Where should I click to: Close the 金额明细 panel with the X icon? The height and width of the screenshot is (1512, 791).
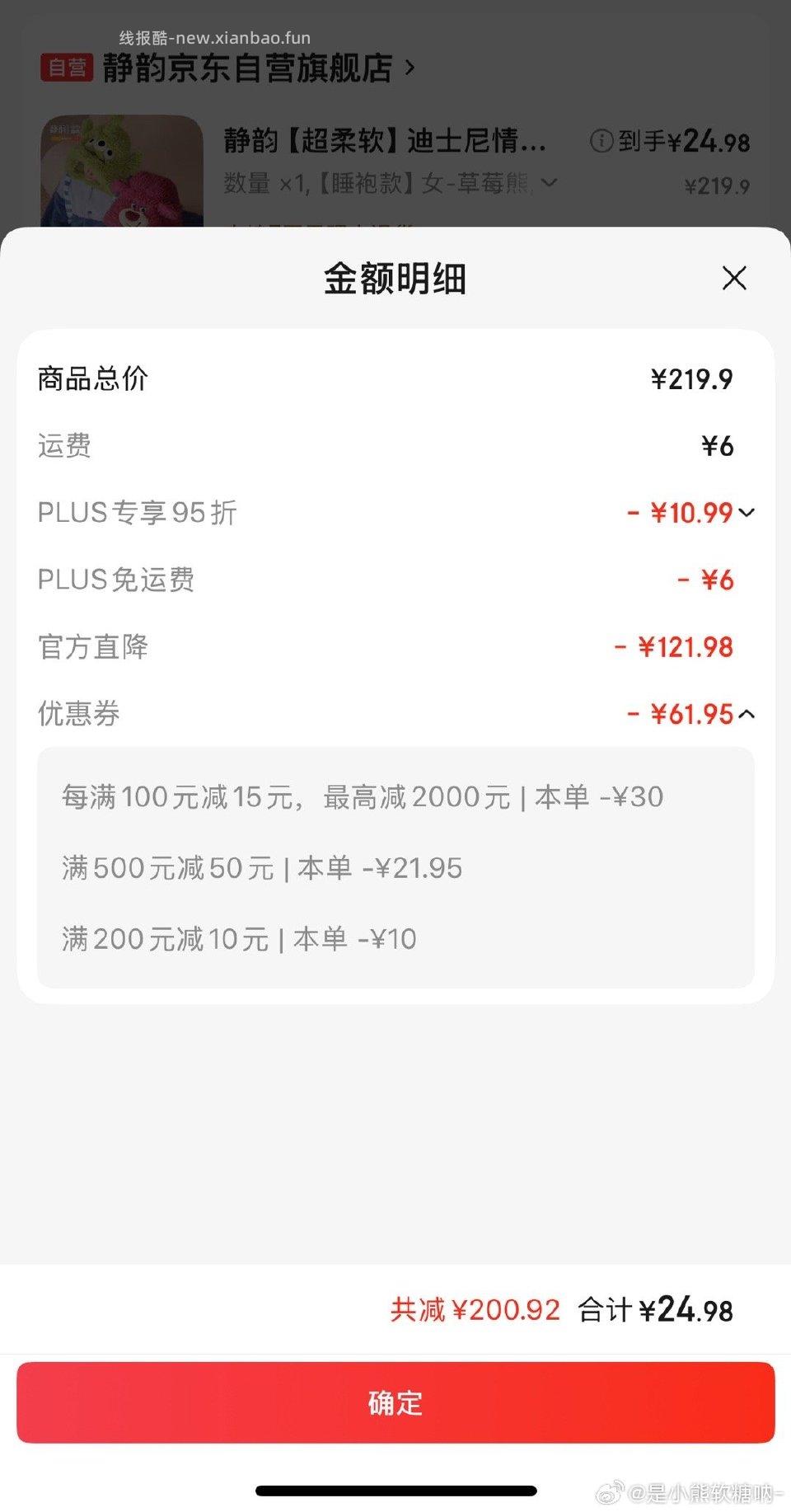[733, 279]
